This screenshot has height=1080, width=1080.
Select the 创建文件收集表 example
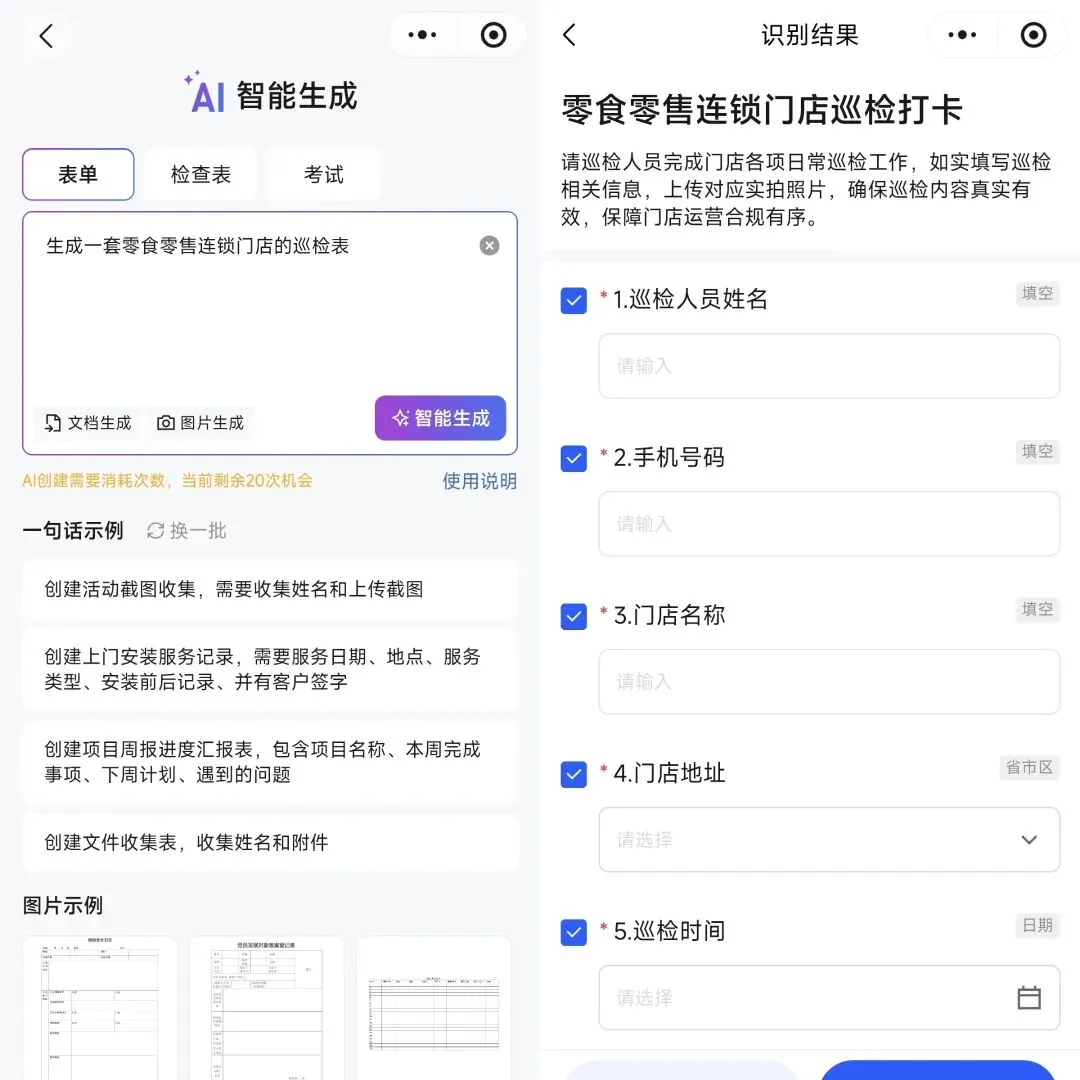(x=269, y=842)
